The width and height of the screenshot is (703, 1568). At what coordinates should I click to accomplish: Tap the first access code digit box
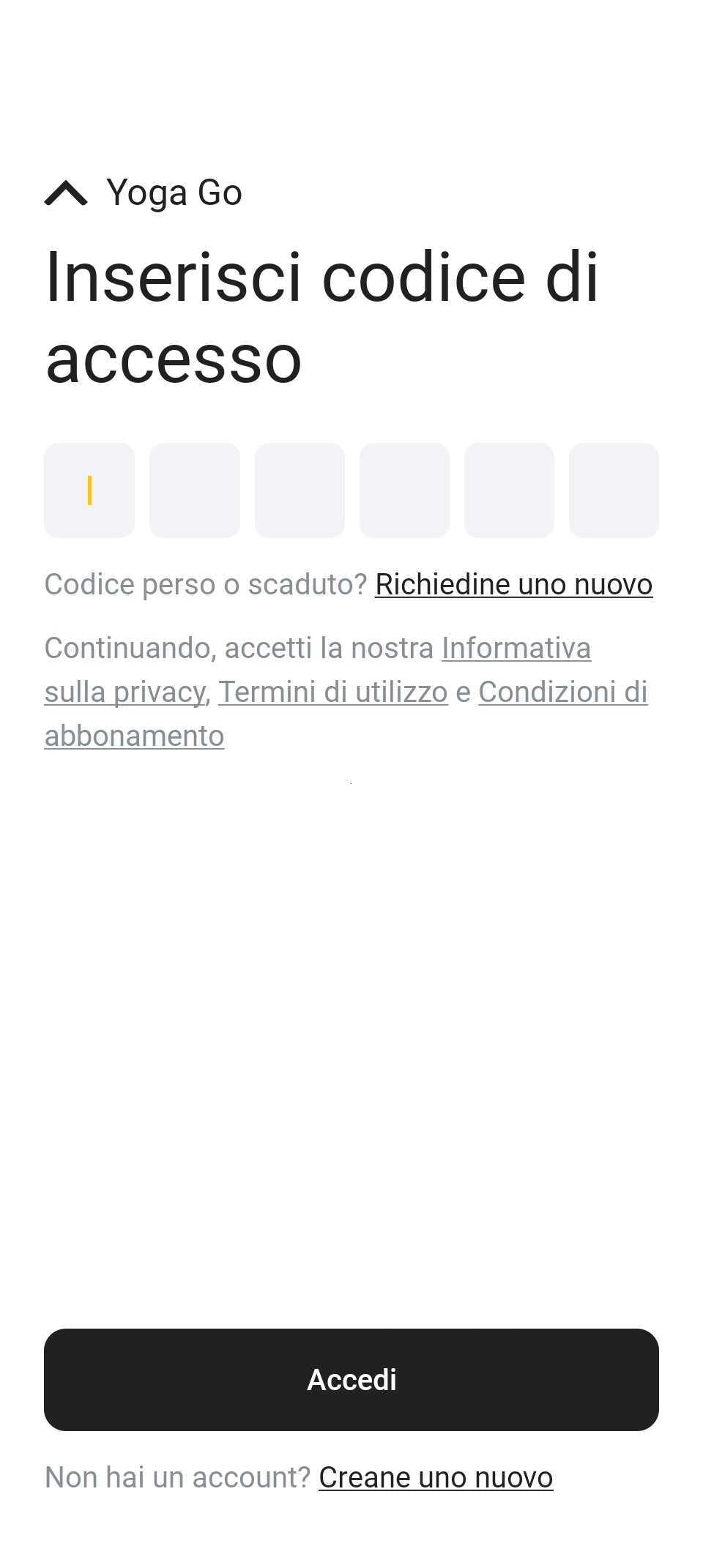tap(89, 490)
